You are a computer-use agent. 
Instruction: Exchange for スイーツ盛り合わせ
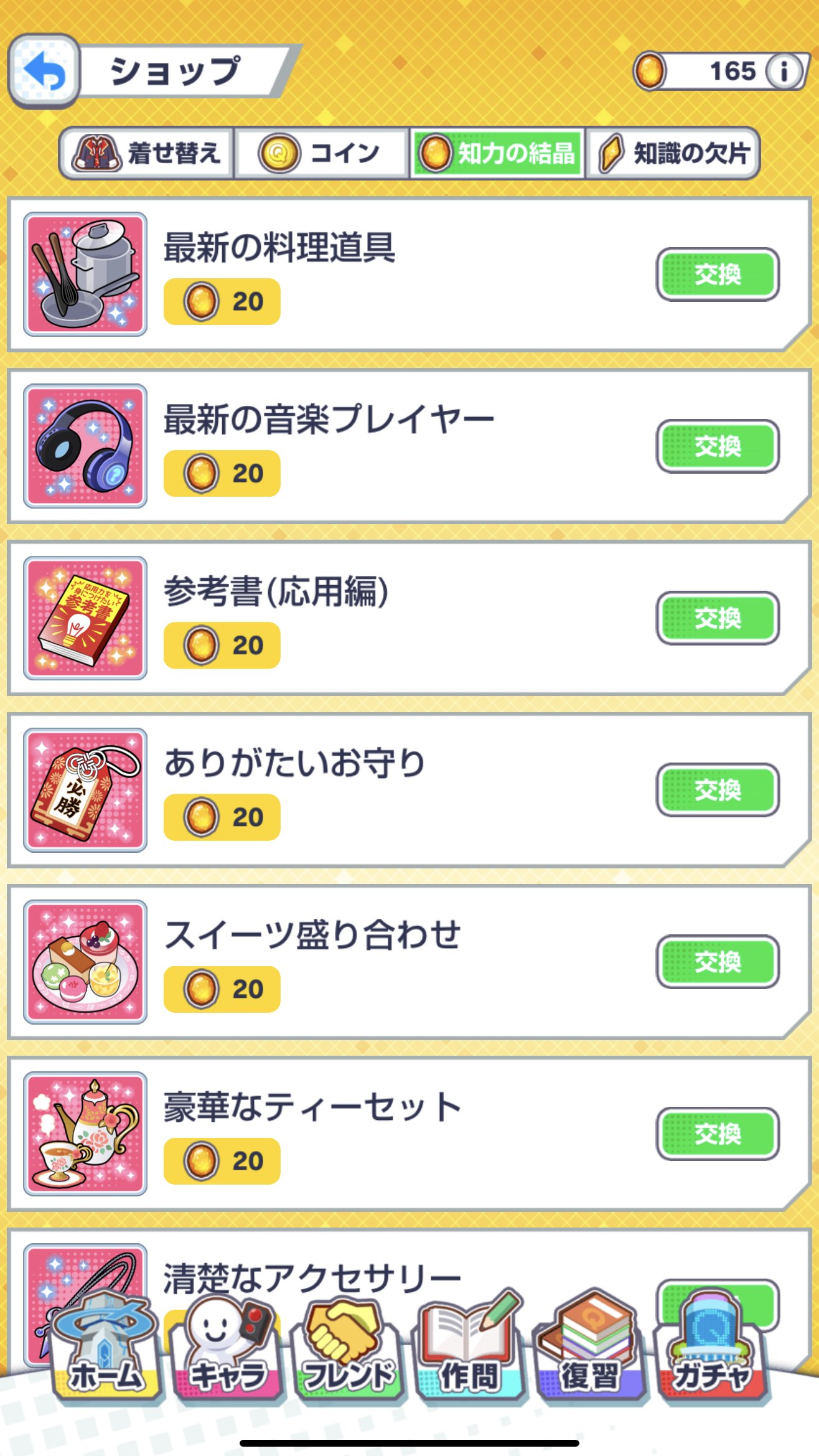717,961
